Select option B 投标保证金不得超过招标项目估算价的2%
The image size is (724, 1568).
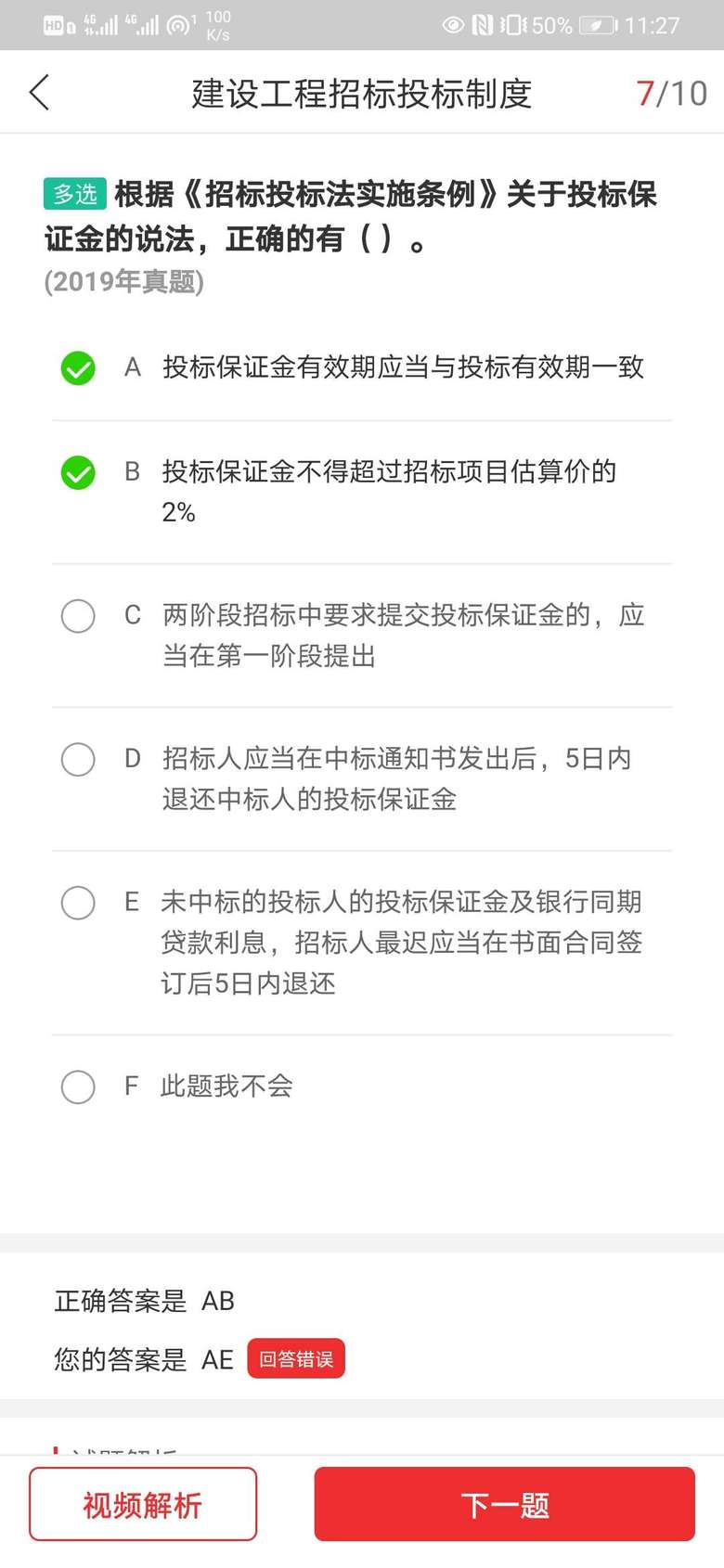78,473
